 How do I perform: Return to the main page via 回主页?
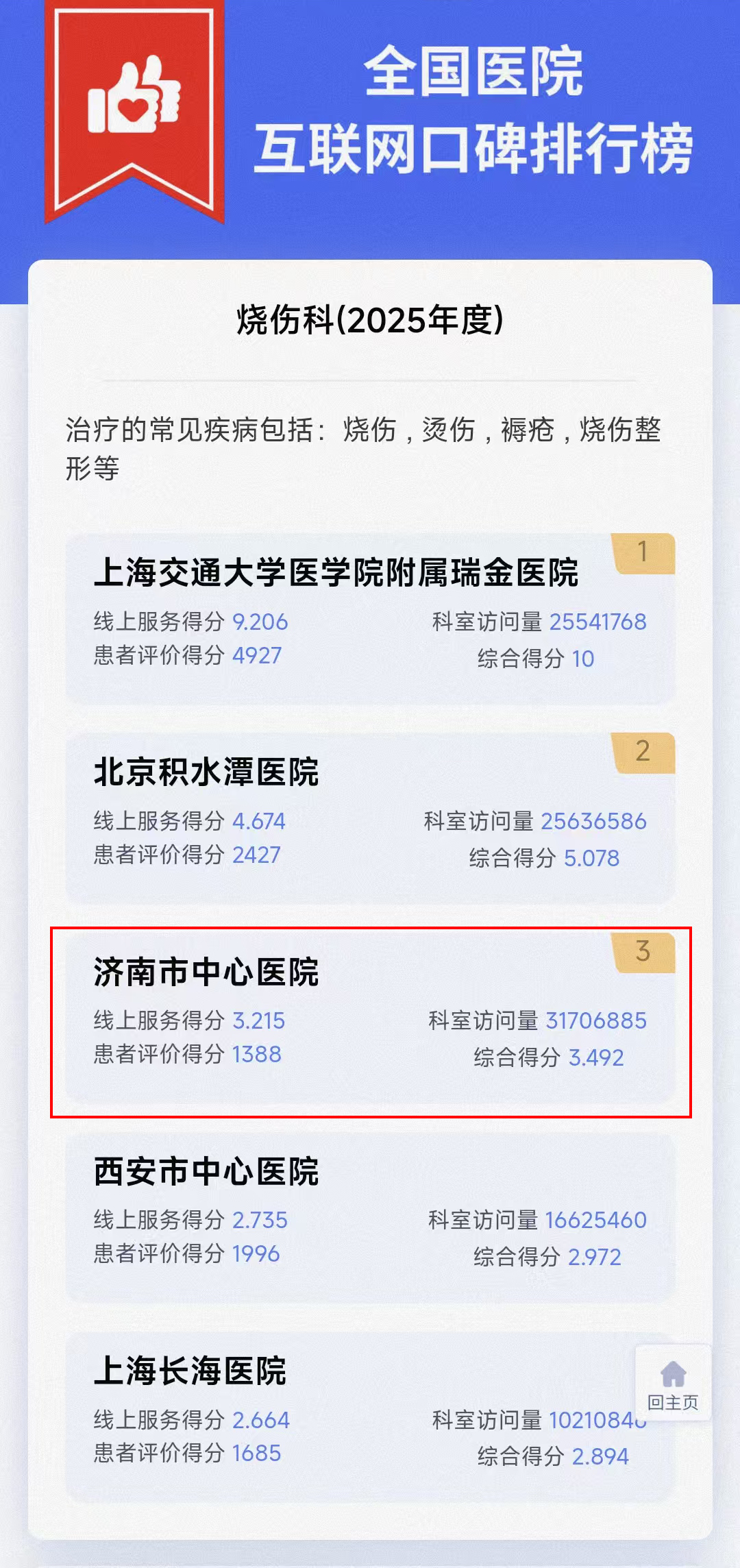pyautogui.click(x=673, y=1383)
